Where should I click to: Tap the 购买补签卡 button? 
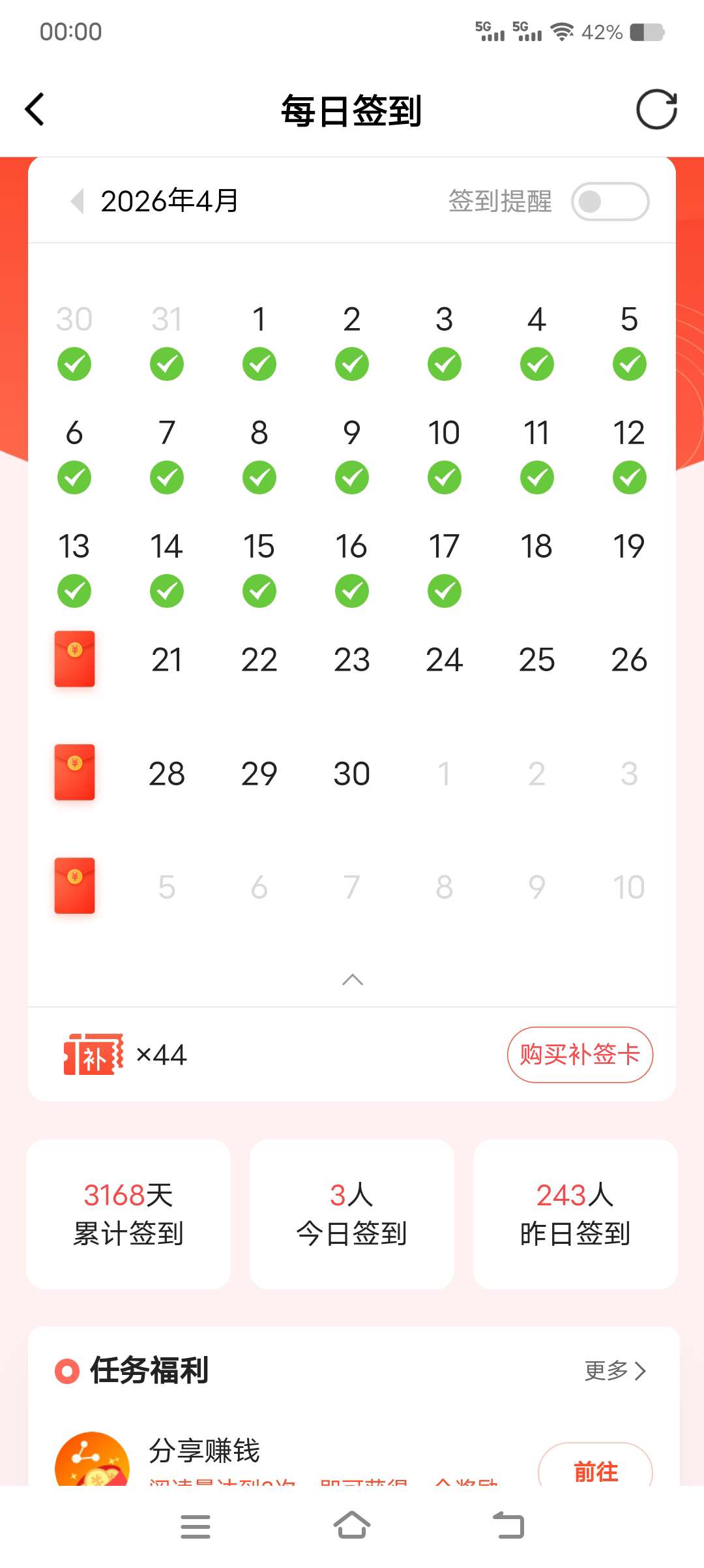click(579, 1055)
